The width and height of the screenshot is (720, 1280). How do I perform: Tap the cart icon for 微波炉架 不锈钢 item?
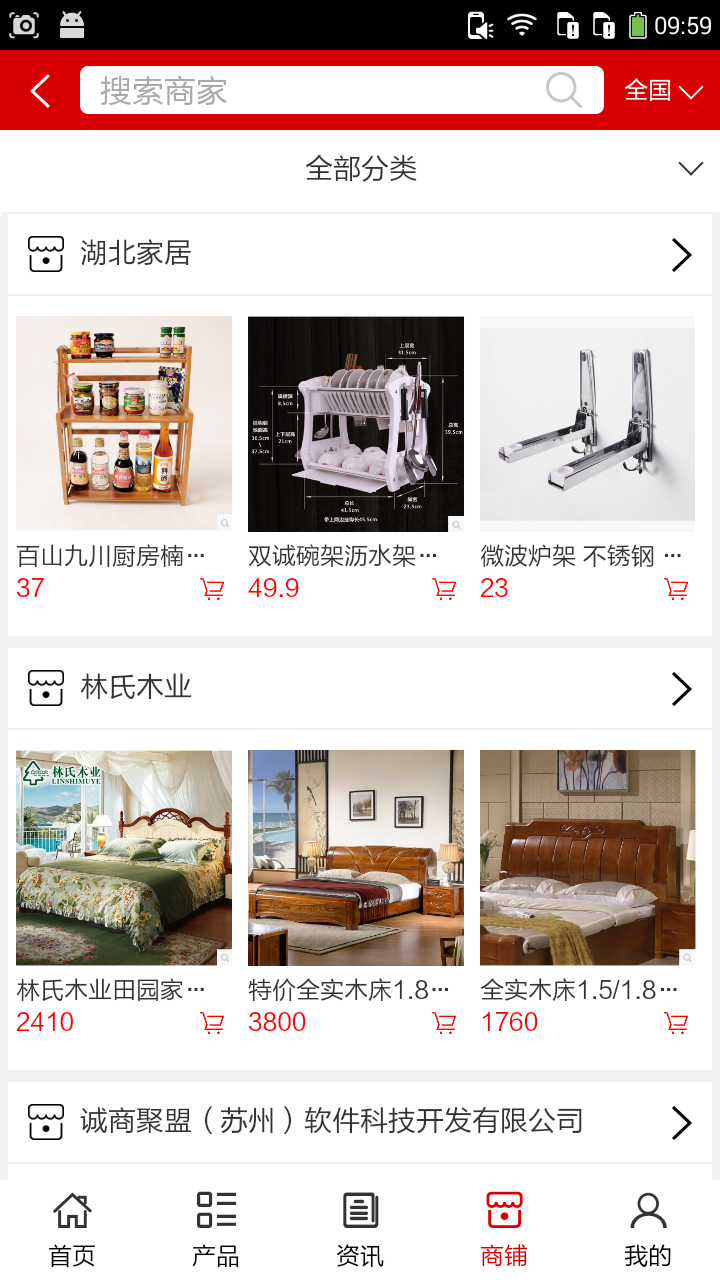coord(676,589)
